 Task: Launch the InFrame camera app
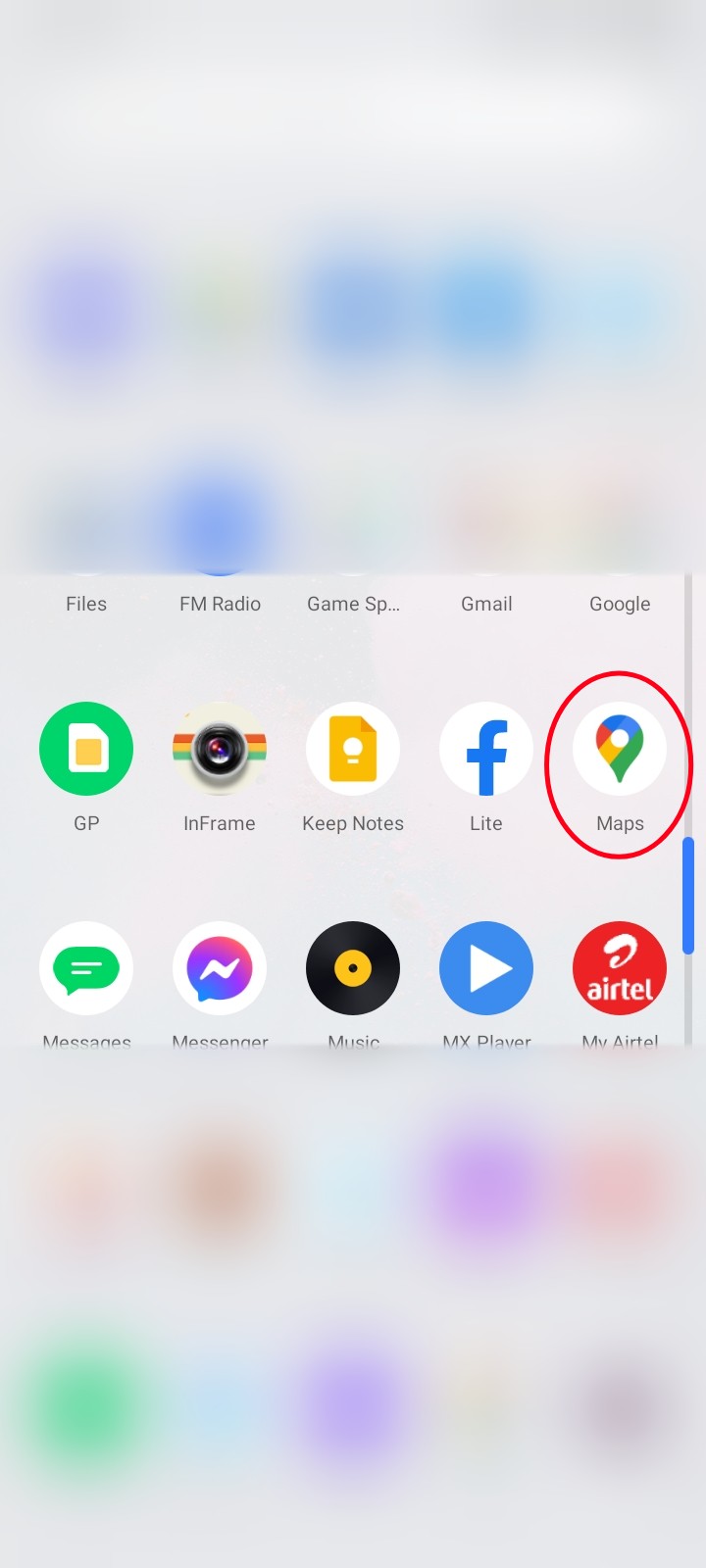220,749
